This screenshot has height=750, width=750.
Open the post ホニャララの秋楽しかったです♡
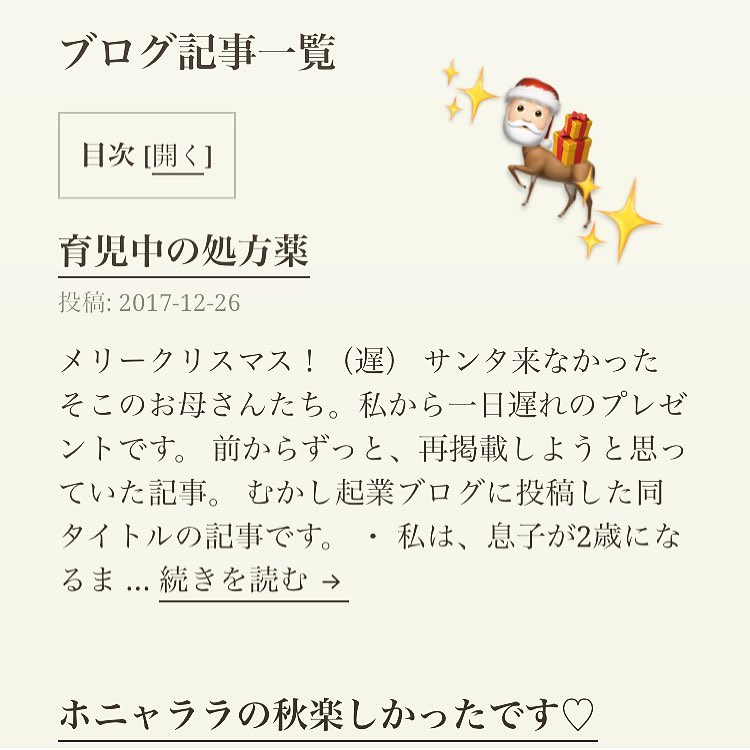pos(326,715)
